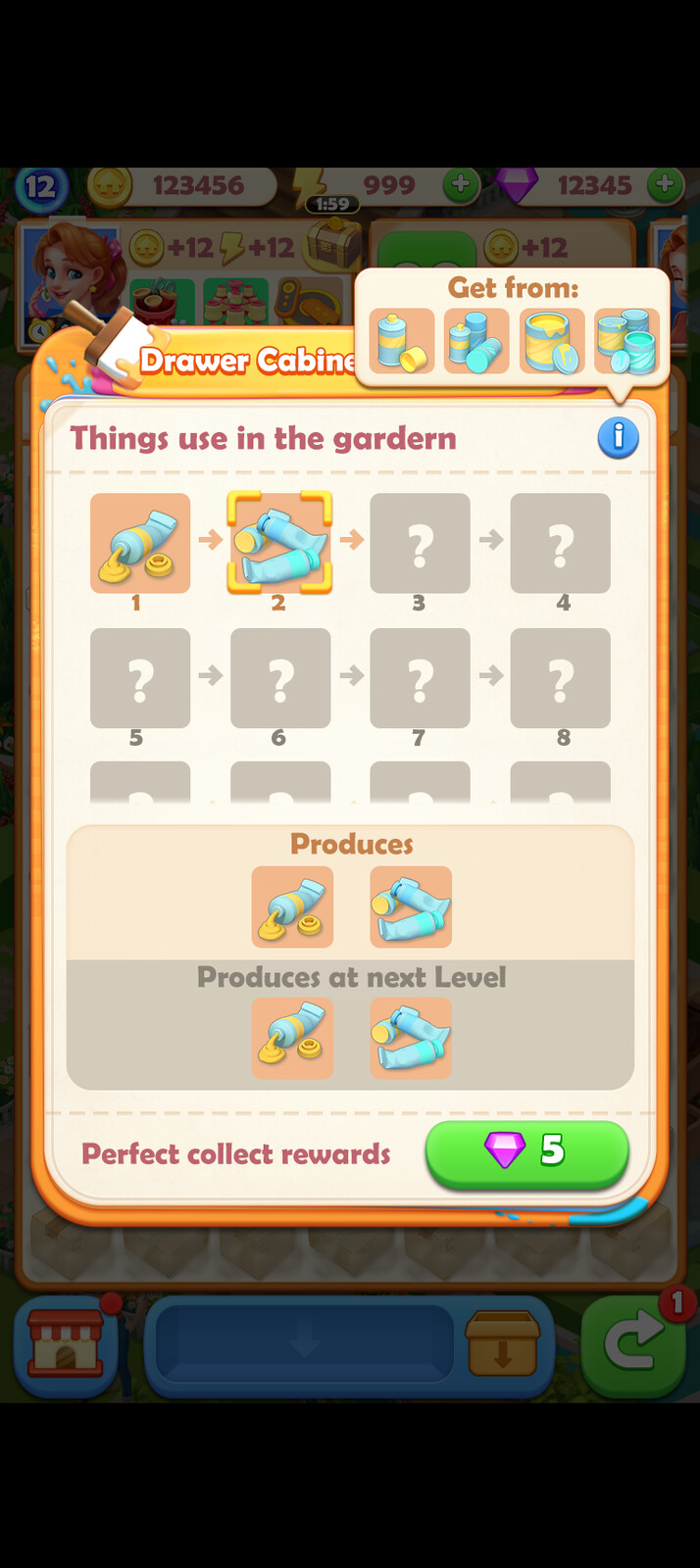Open the shop stall icon
This screenshot has width=700, height=1568.
[66, 1345]
